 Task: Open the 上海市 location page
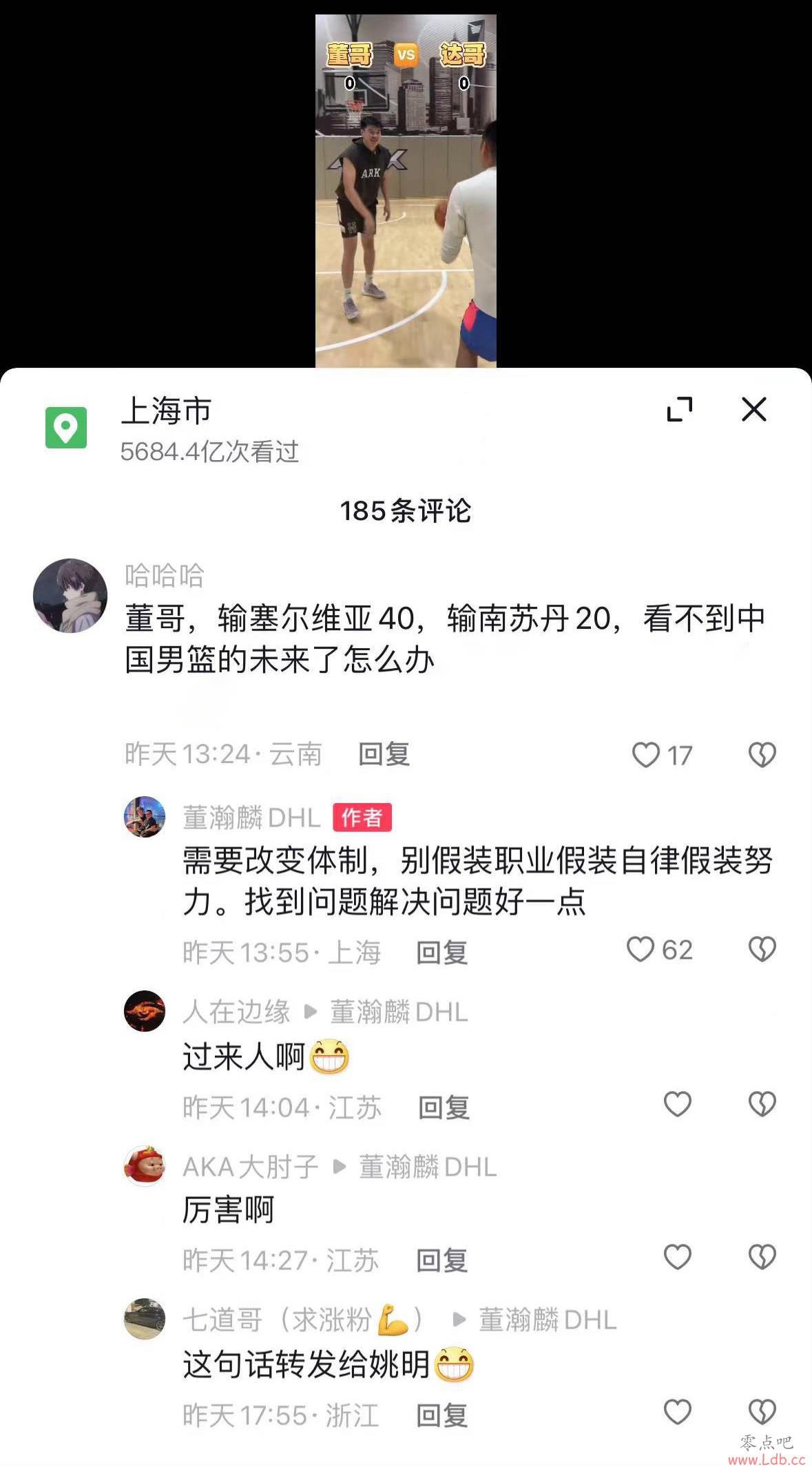click(x=165, y=411)
